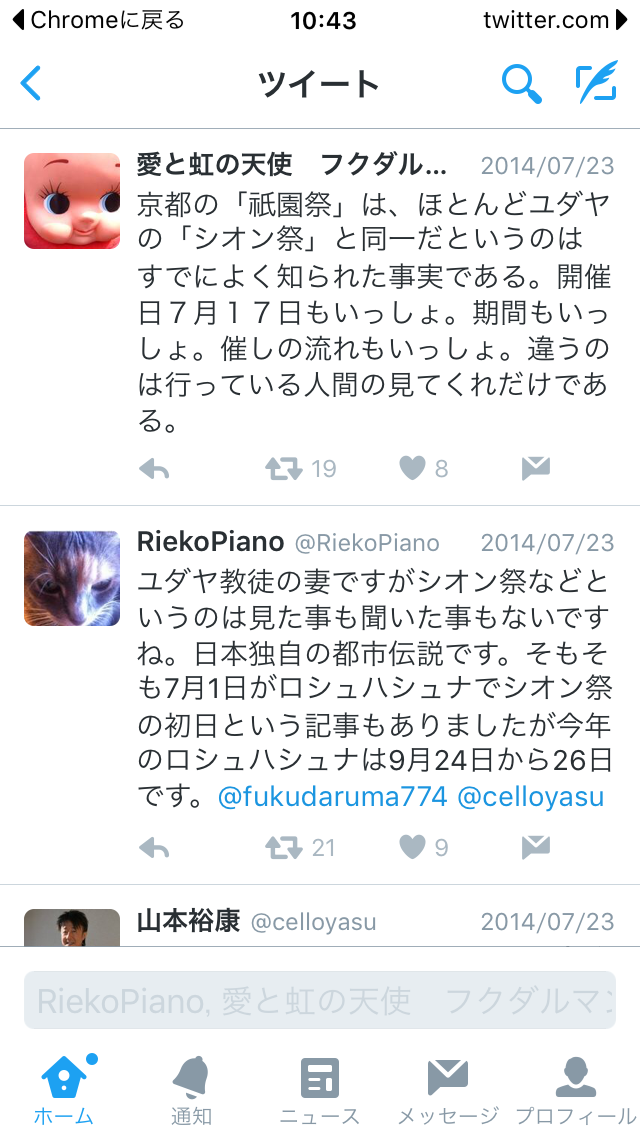This screenshot has height=1136, width=640.
Task: Open the kewpie doll avatar of 愛と虹の天使
Action: (x=72, y=201)
